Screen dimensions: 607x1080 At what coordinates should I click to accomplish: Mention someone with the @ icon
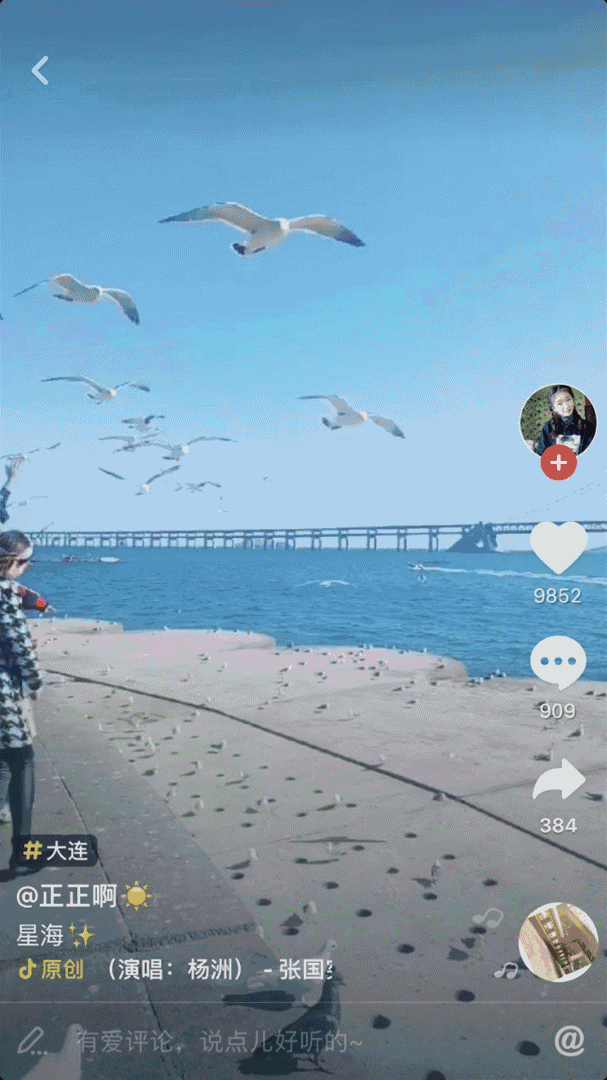pyautogui.click(x=569, y=1041)
